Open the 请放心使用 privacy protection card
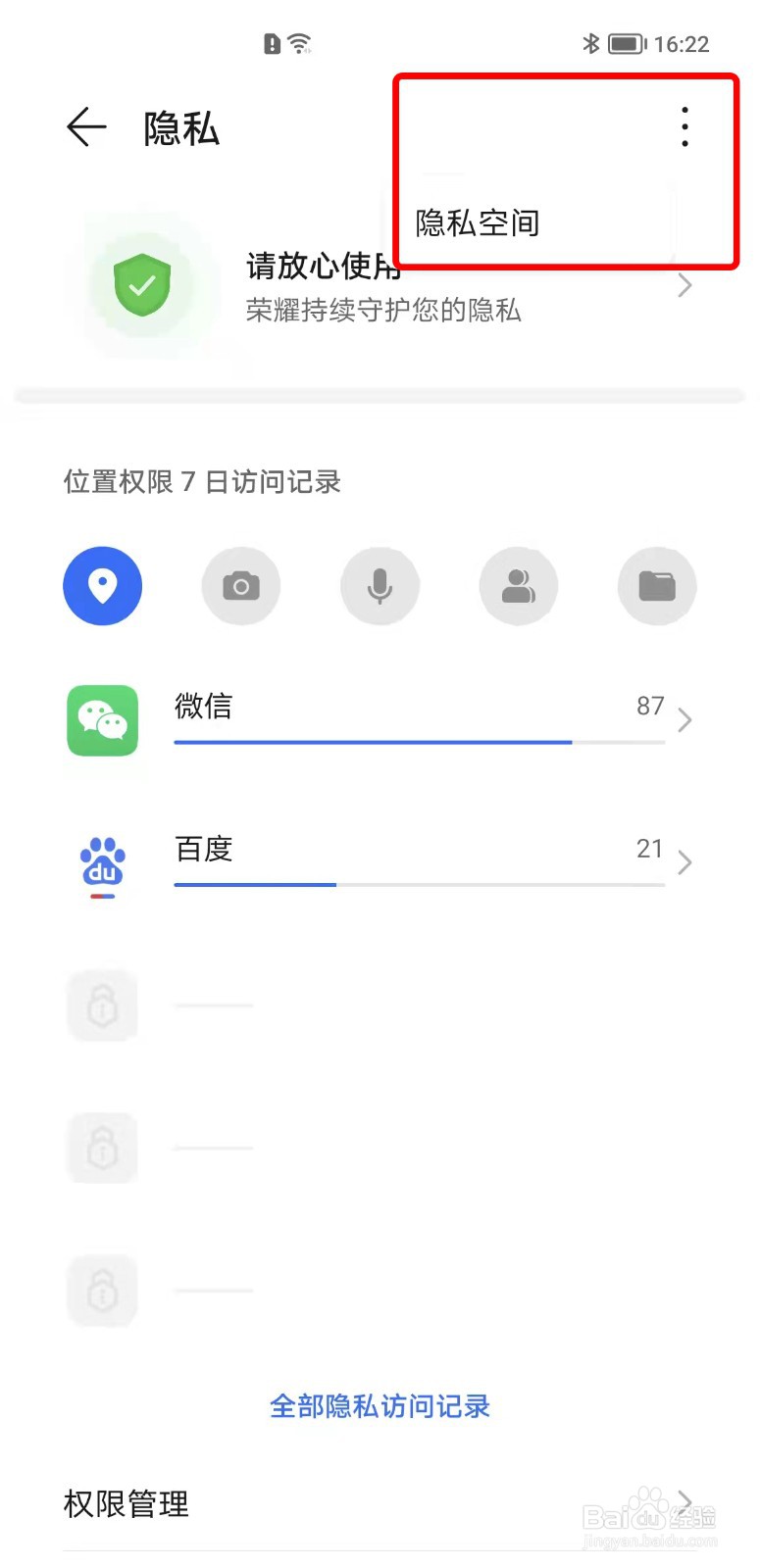 coord(380,286)
